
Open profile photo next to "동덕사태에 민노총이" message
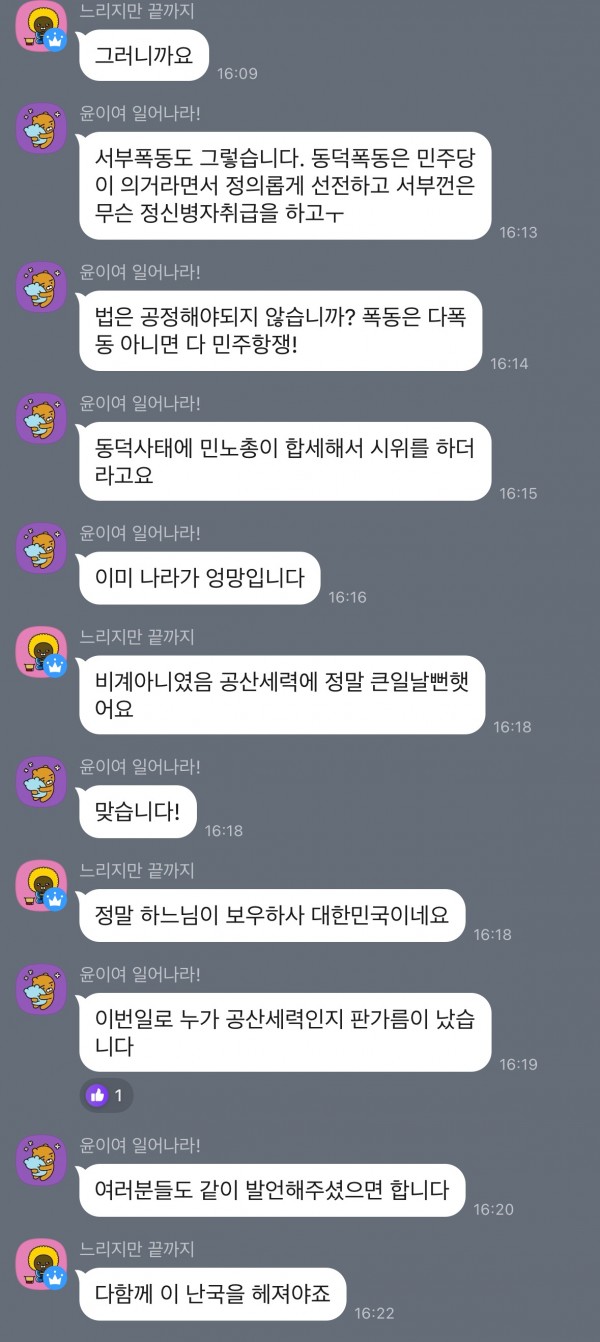pos(41,419)
